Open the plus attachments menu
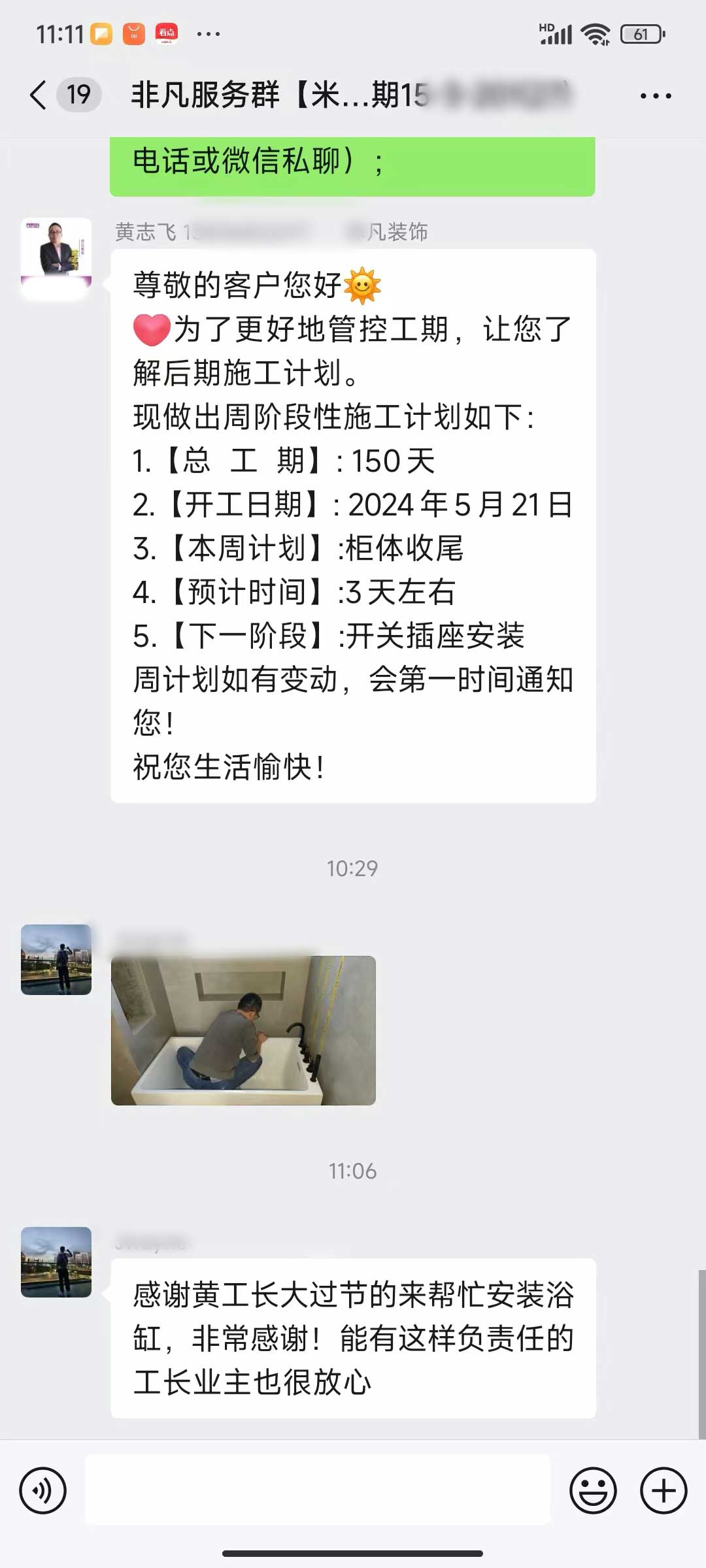The width and height of the screenshot is (706, 1568). click(x=663, y=1491)
